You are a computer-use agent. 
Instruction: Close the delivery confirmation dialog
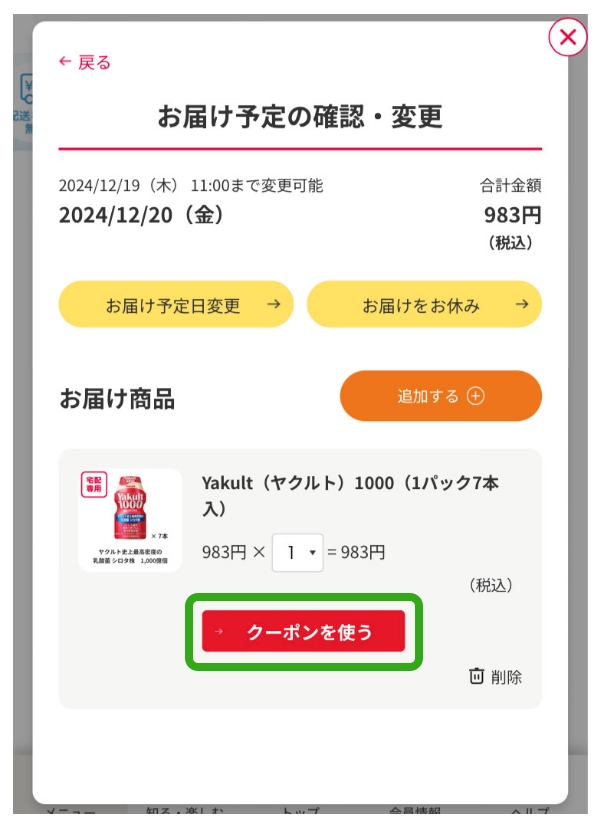(x=567, y=38)
